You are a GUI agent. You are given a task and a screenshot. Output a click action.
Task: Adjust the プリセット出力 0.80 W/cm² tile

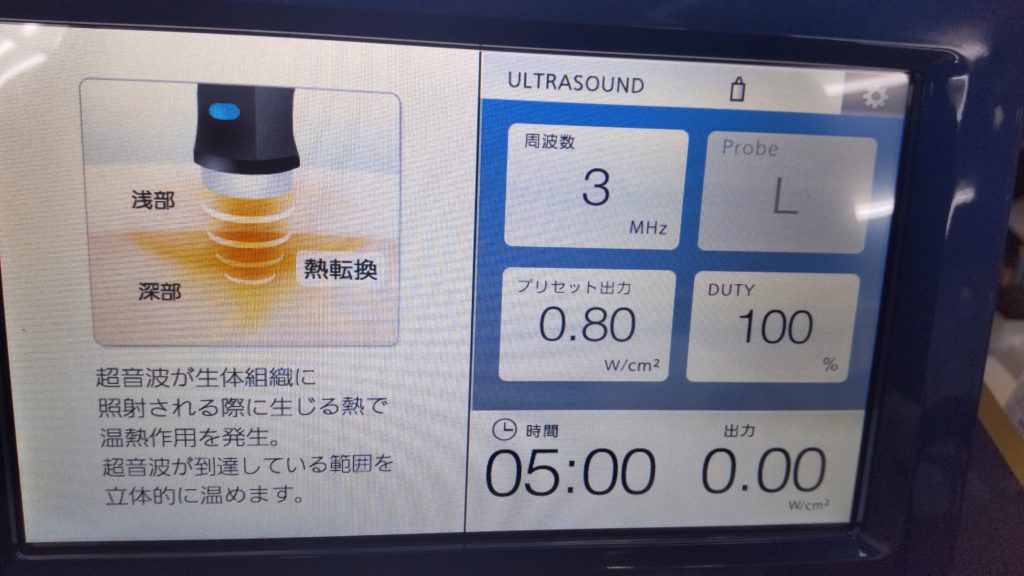pyautogui.click(x=587, y=326)
